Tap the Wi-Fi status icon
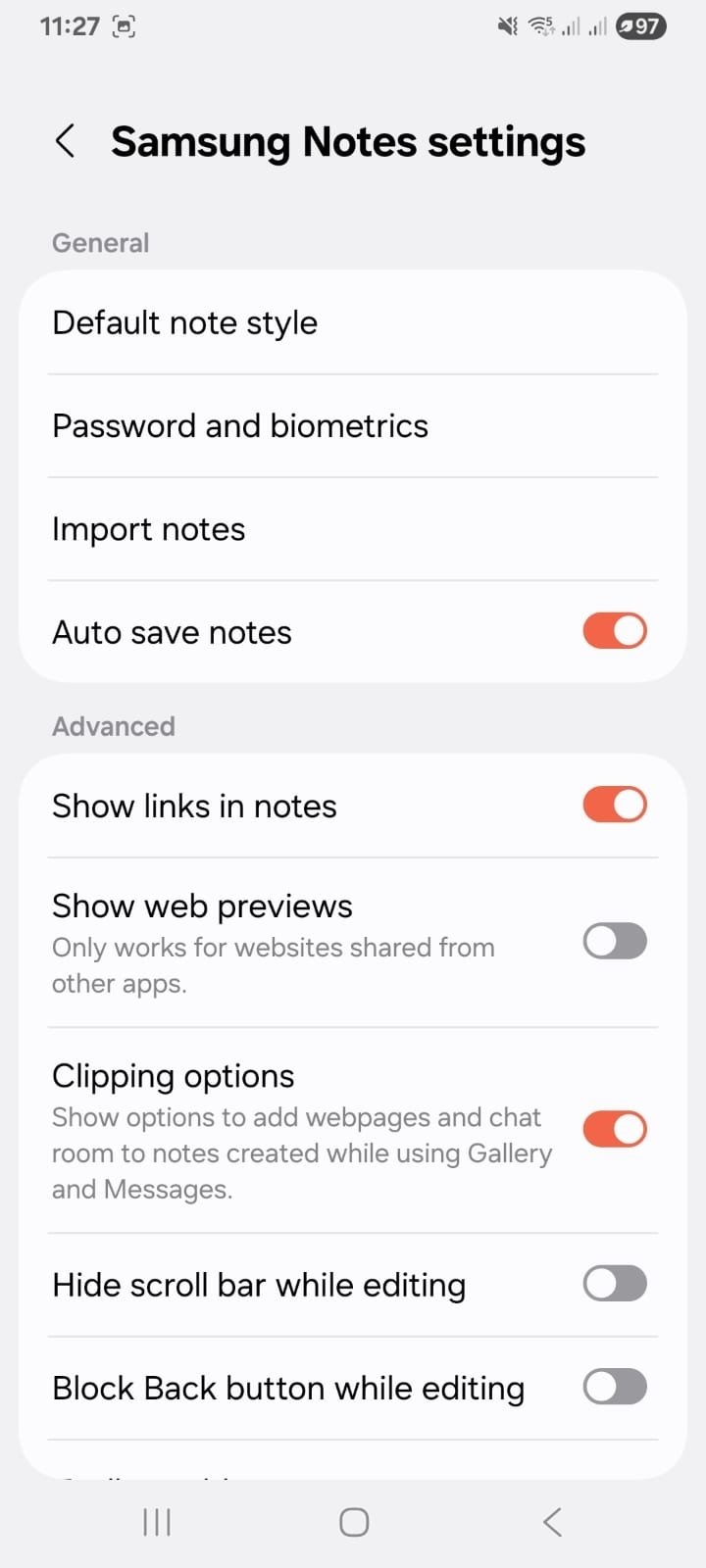 pyautogui.click(x=540, y=26)
